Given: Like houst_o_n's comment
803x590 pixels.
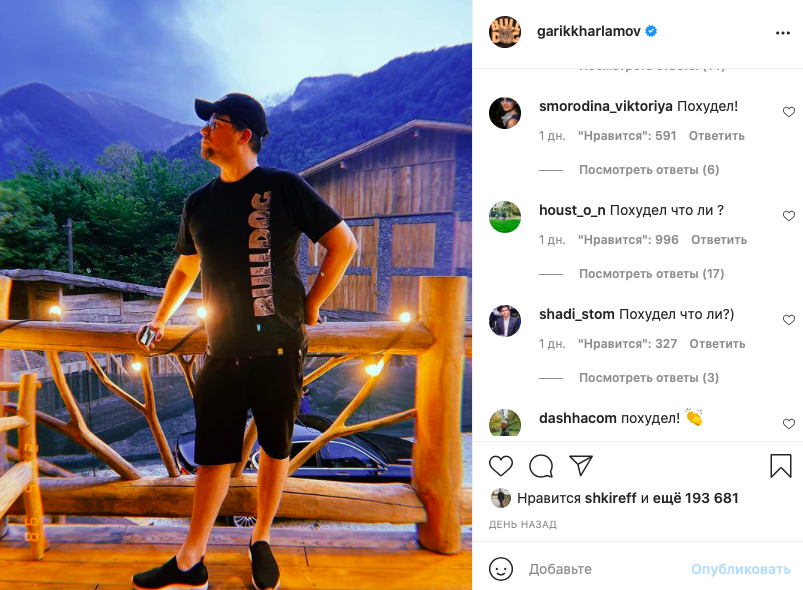Looking at the screenshot, I should pyautogui.click(x=788, y=216).
